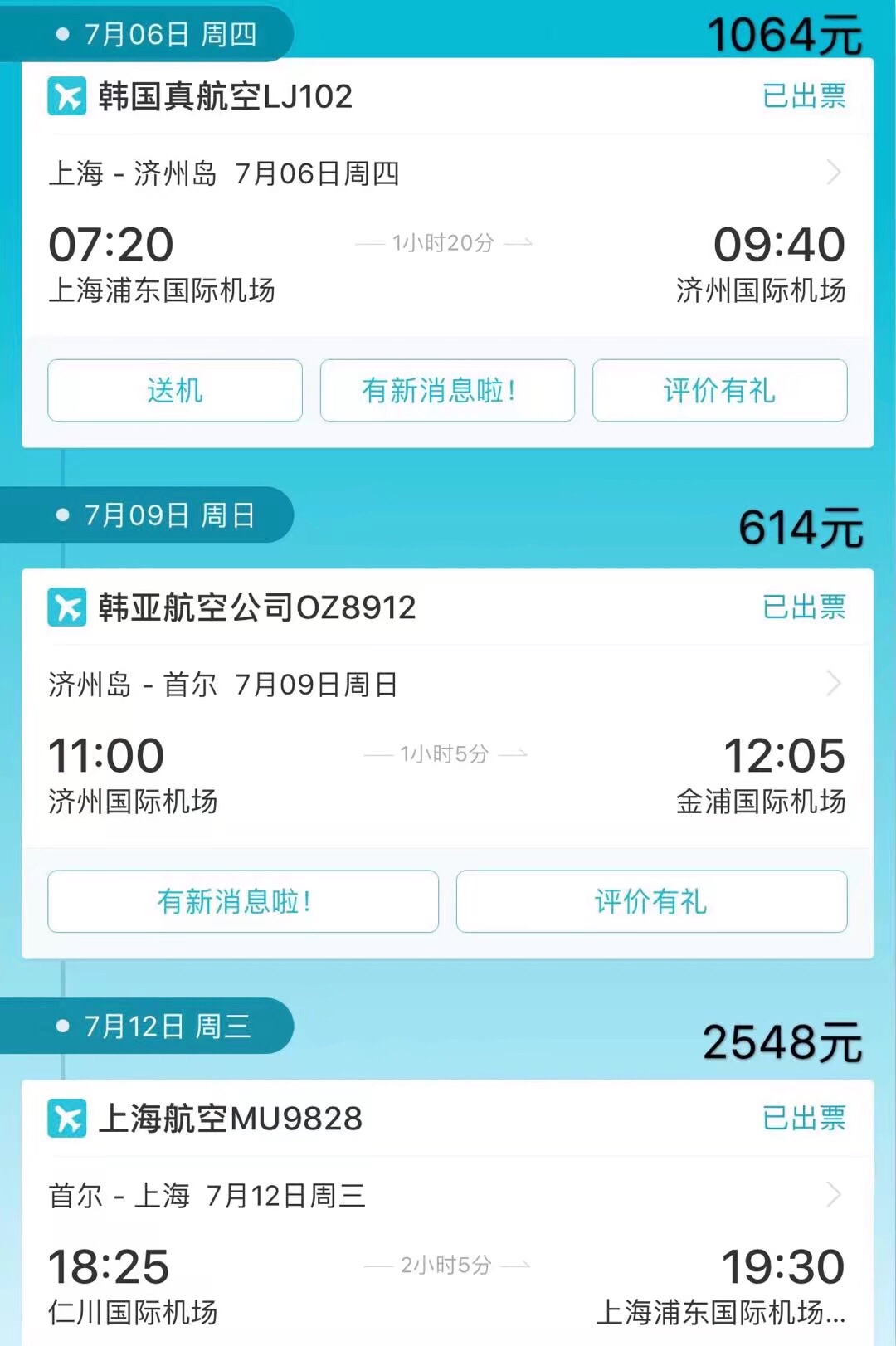The image size is (896, 1346).
Task: Open 有新消息啦! under the OZ8912 flight
Action: (243, 901)
